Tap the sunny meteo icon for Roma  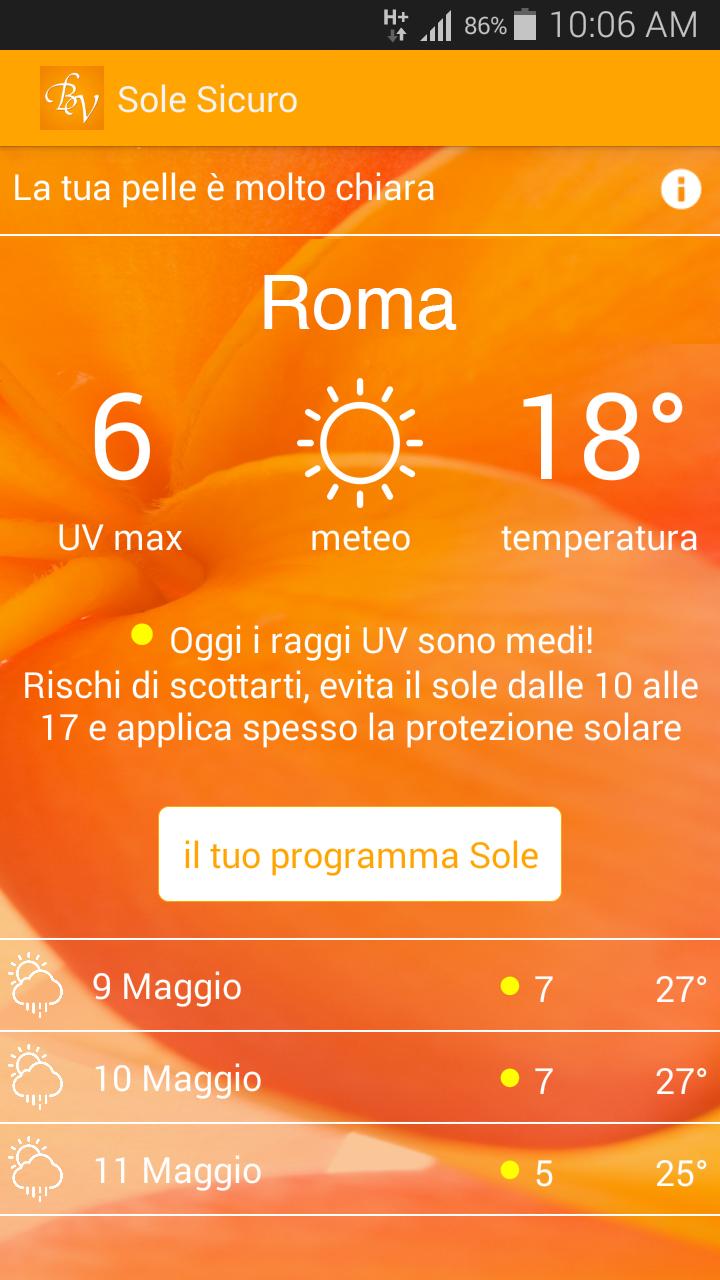(360, 443)
